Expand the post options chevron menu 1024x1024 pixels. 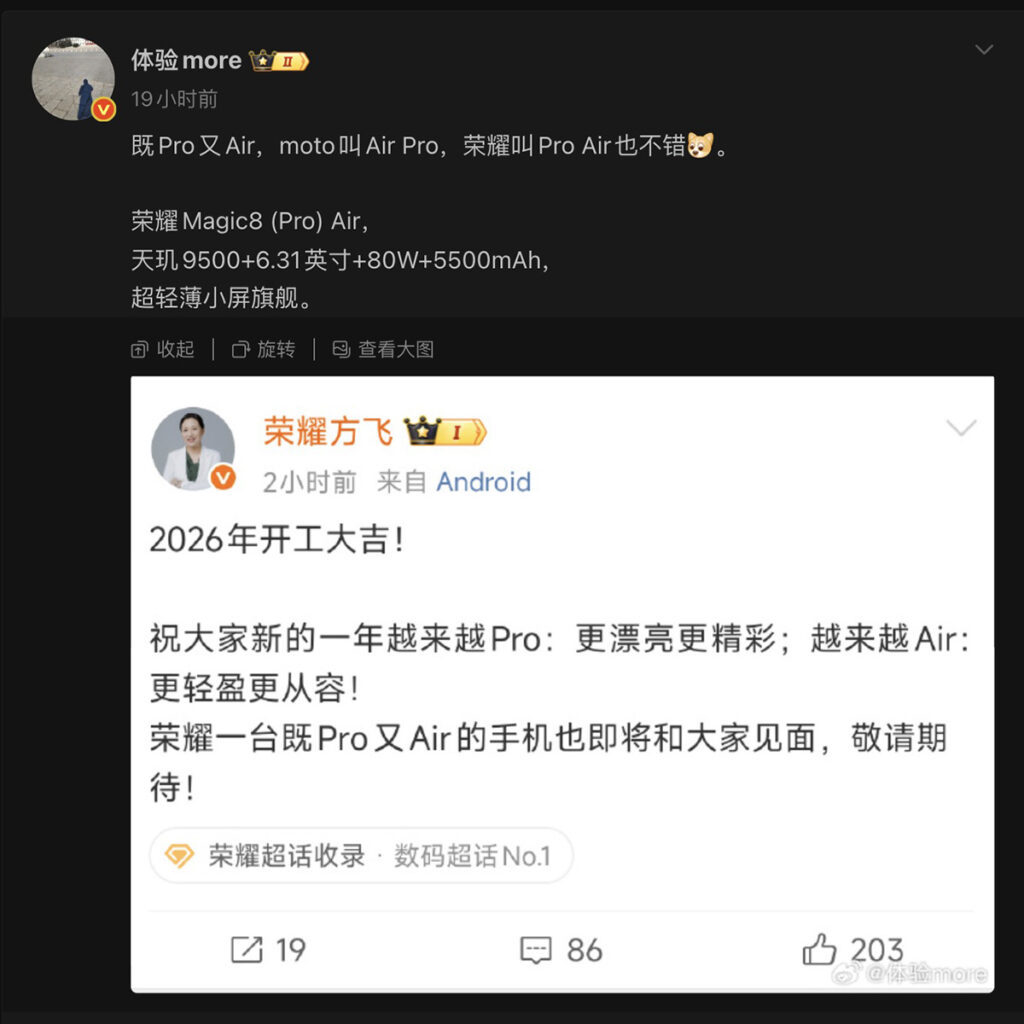[984, 49]
